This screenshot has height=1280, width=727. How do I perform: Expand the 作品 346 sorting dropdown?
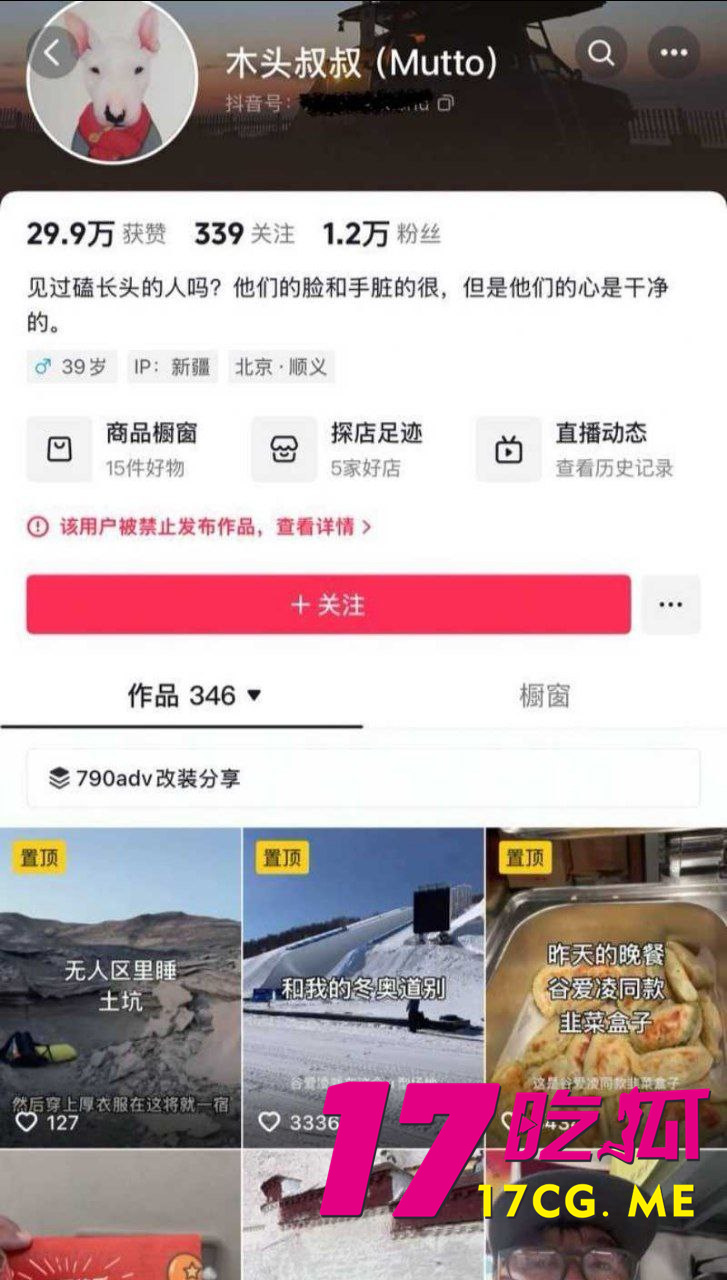pos(253,695)
